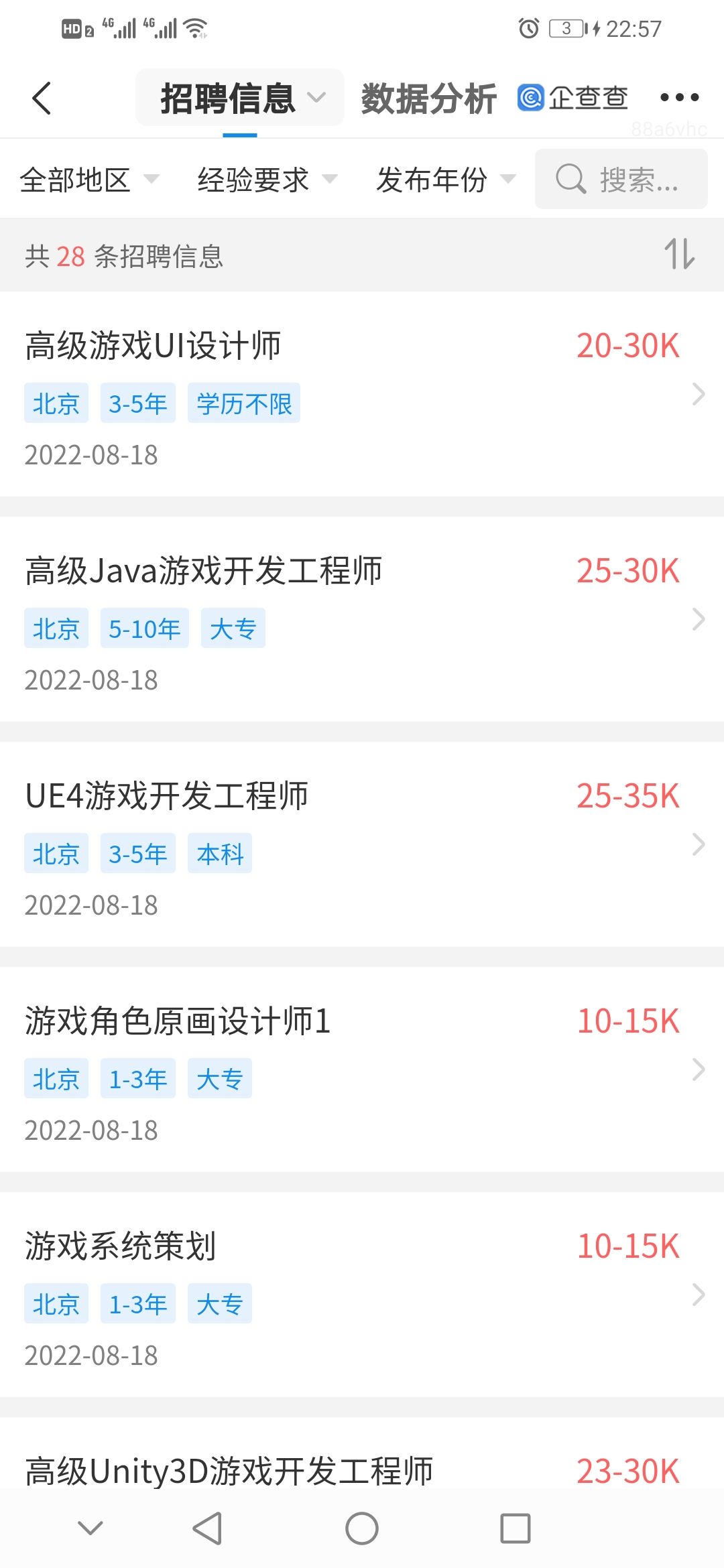Open the three-dot overflow menu
Screen dimensions: 724x1568
pyautogui.click(x=679, y=98)
